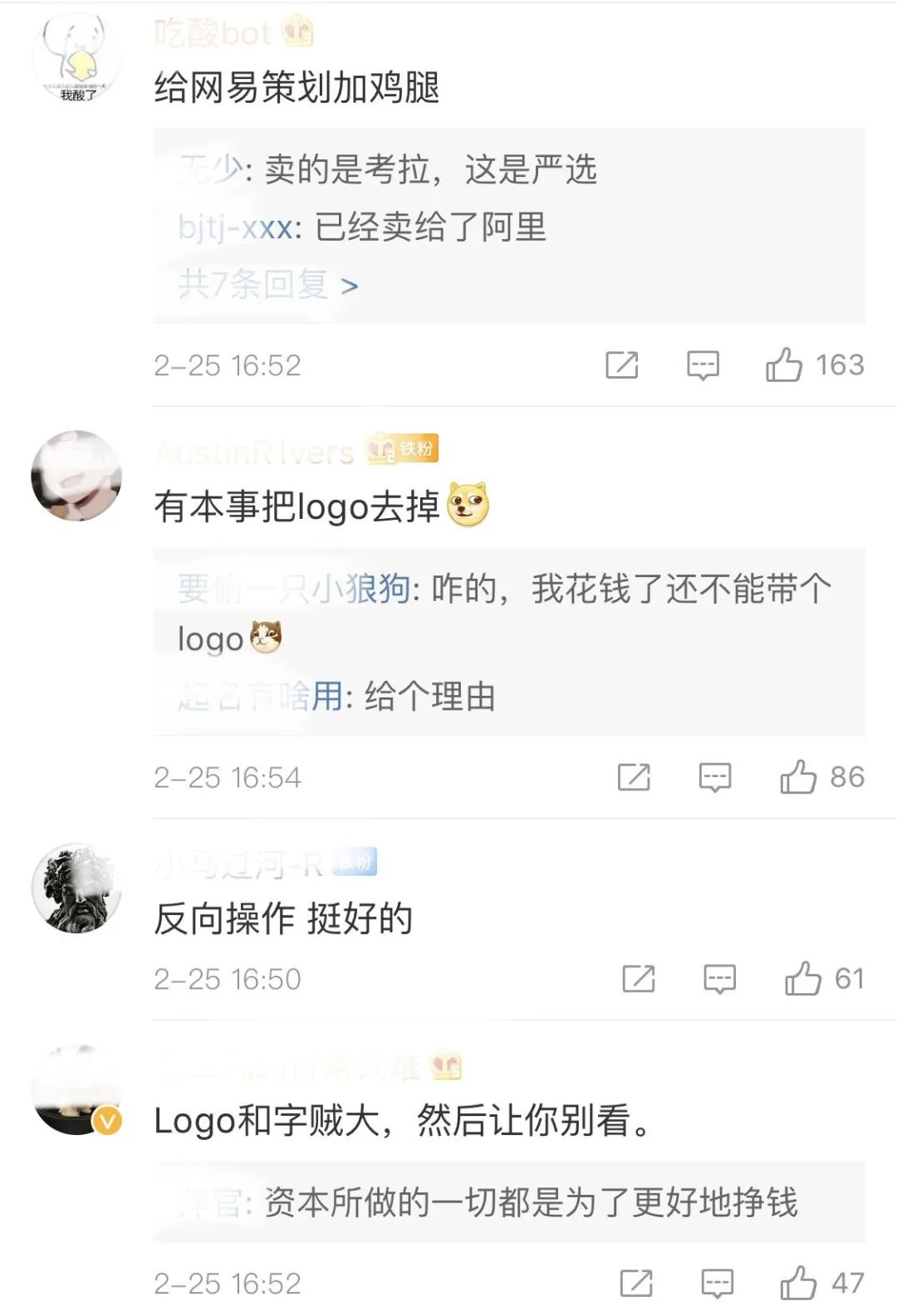The height and width of the screenshot is (1316, 897).
Task: Open the avatar of the 有本事把logo去掉 commenter
Action: tap(76, 476)
